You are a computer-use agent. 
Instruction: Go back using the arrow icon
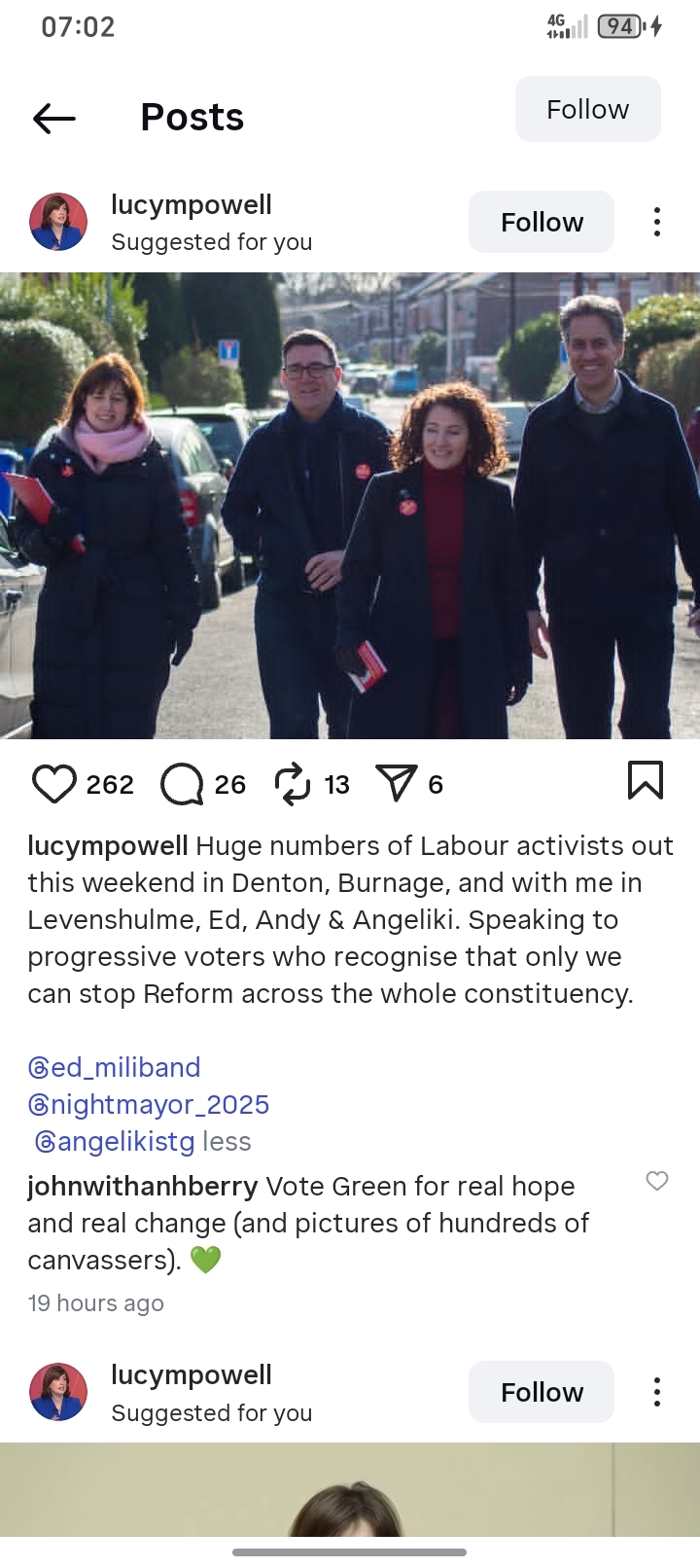point(54,119)
